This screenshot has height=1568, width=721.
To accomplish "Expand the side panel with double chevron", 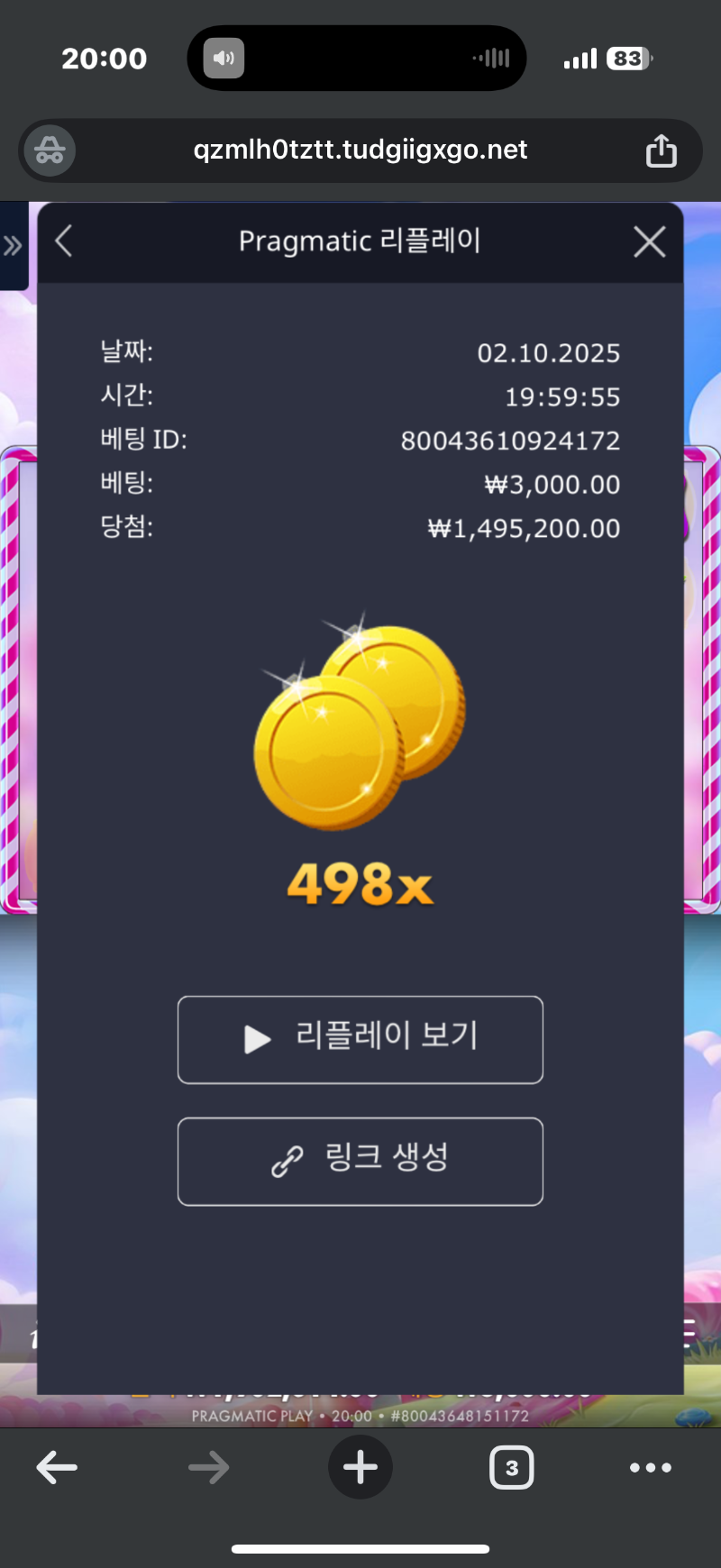I will tap(13, 245).
